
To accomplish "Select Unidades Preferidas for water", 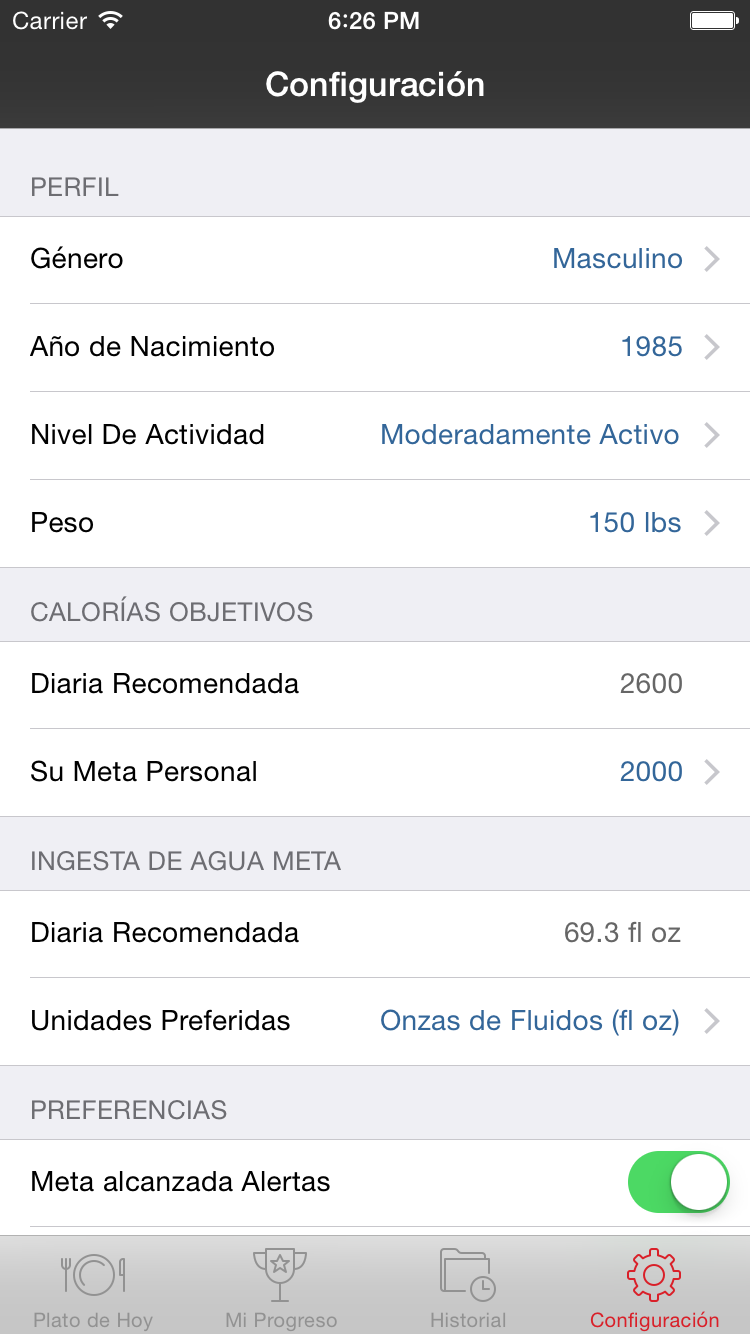I will point(375,1022).
